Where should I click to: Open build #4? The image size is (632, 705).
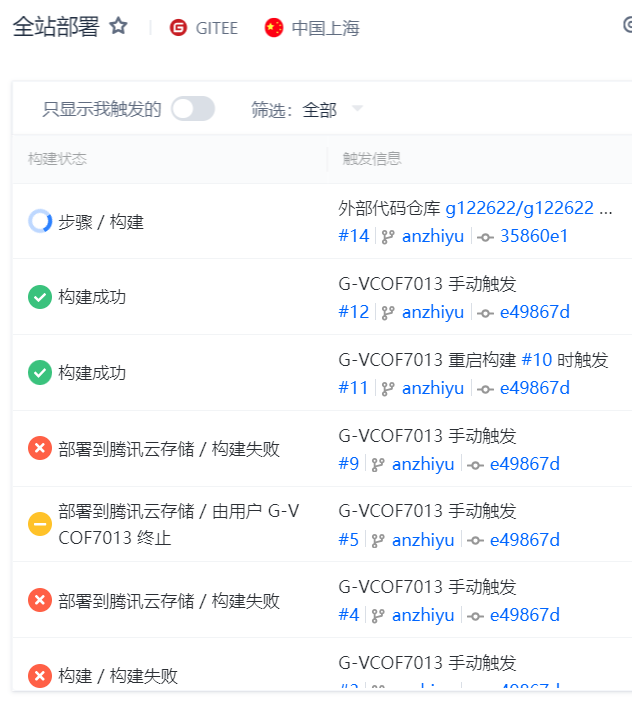point(348,615)
